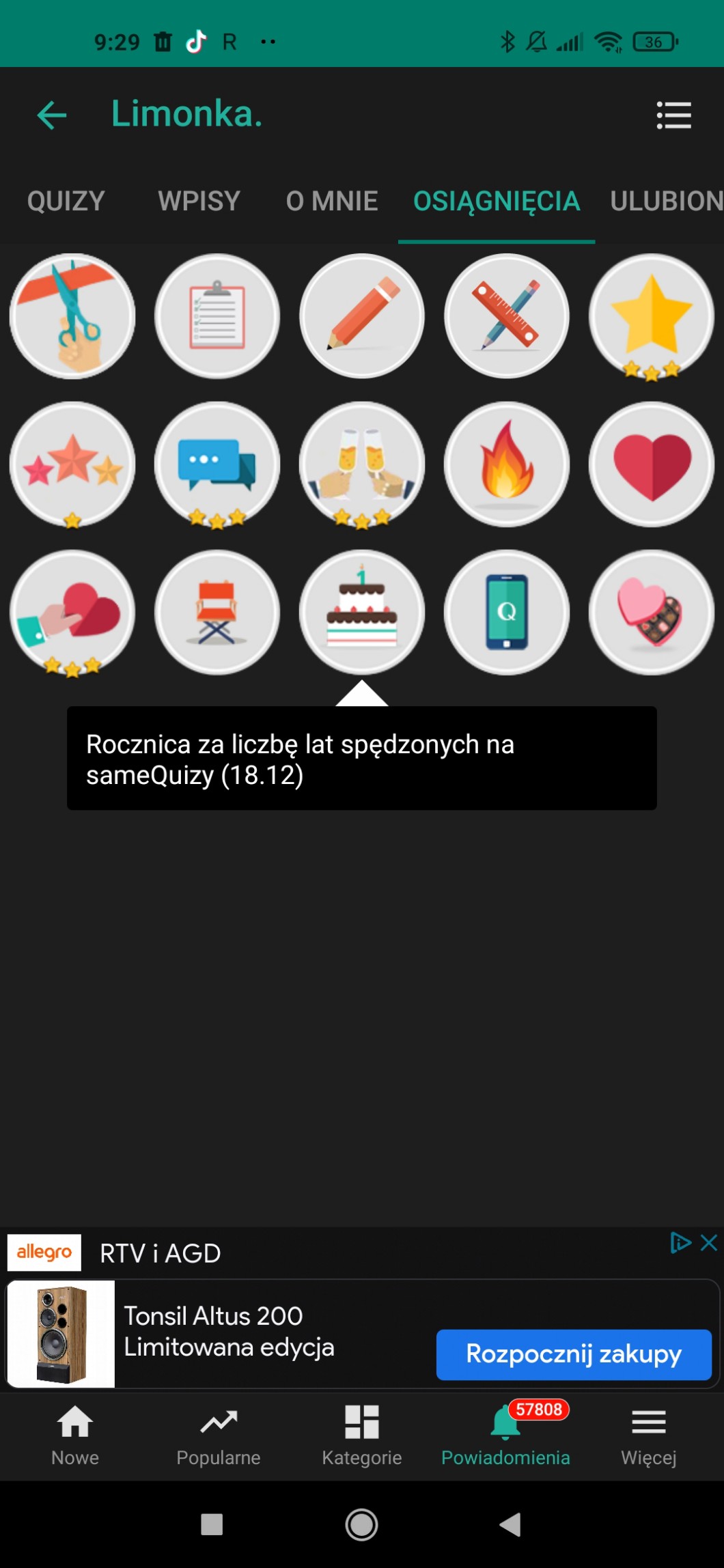Open the Popularne tab
724x1568 pixels.
(219, 1436)
